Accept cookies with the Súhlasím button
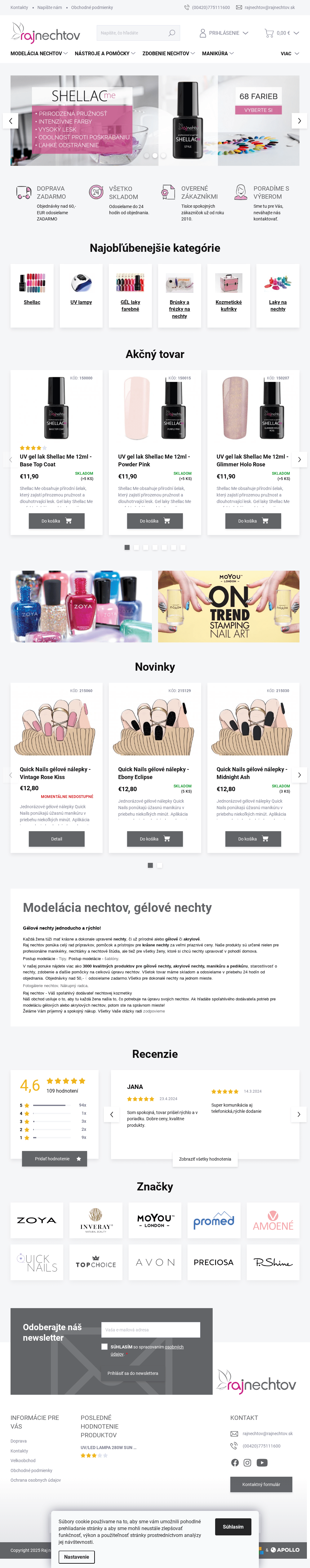 pos(233,1527)
